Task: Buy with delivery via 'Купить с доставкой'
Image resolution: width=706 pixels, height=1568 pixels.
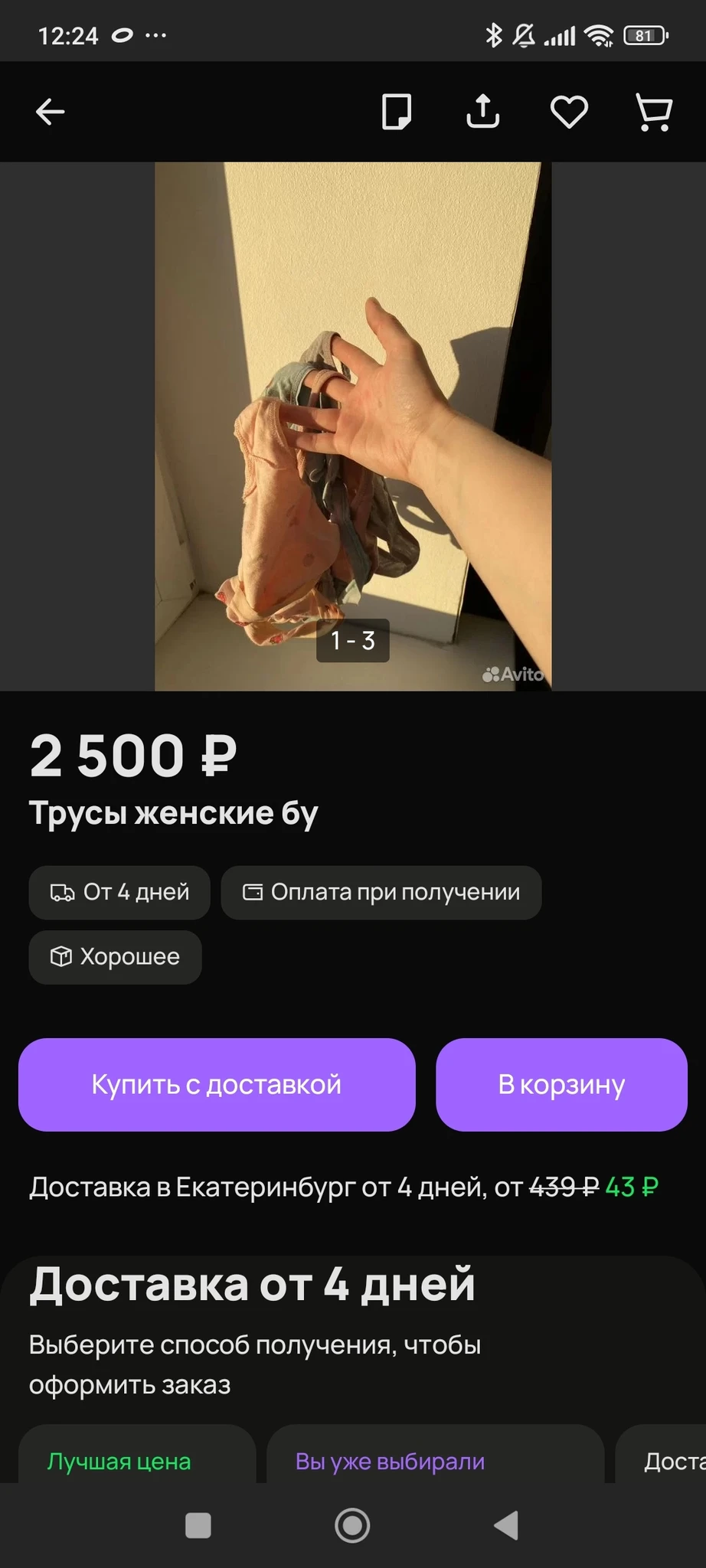Action: pos(217,1084)
